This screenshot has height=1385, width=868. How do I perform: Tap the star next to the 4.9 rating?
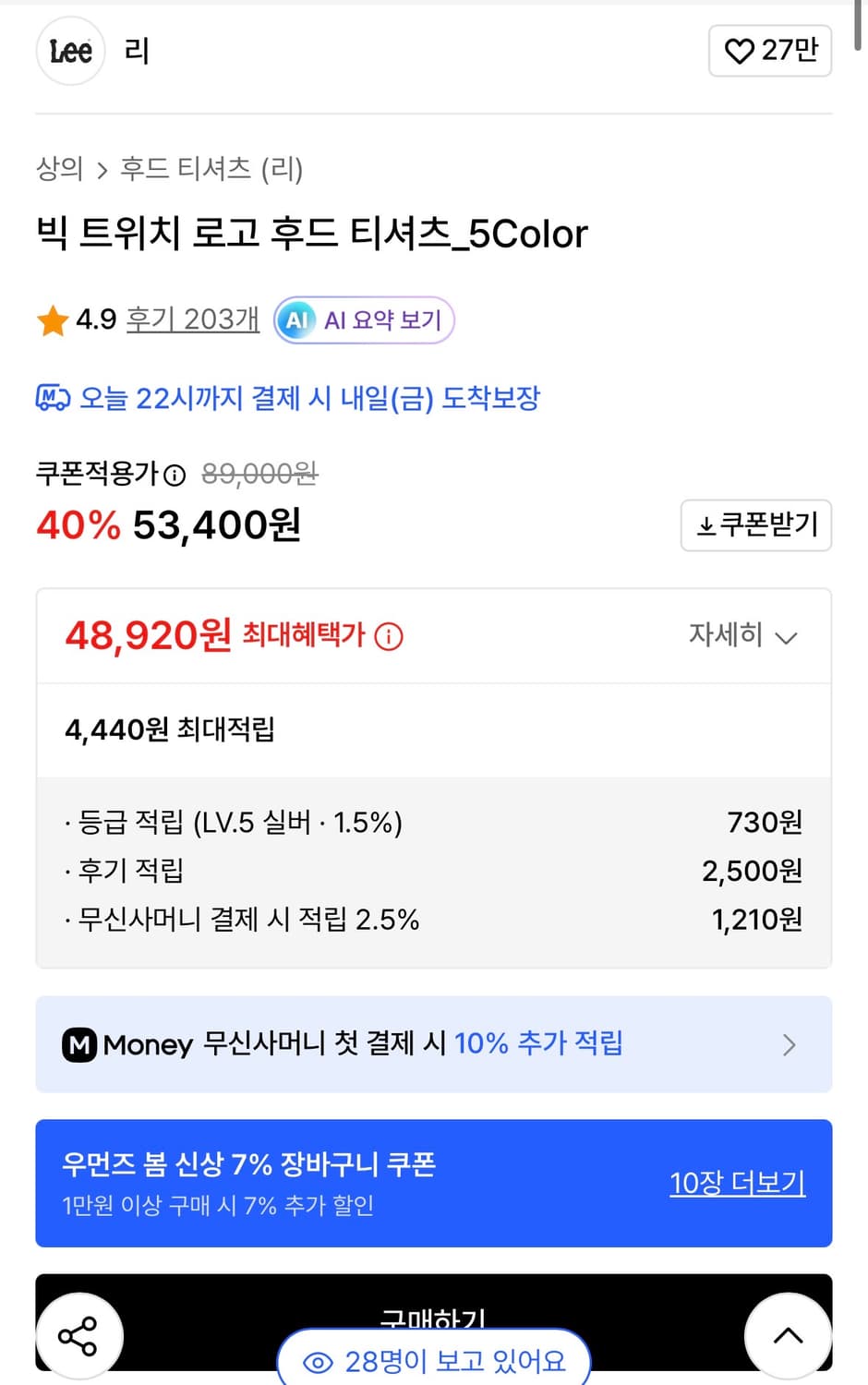click(x=53, y=319)
